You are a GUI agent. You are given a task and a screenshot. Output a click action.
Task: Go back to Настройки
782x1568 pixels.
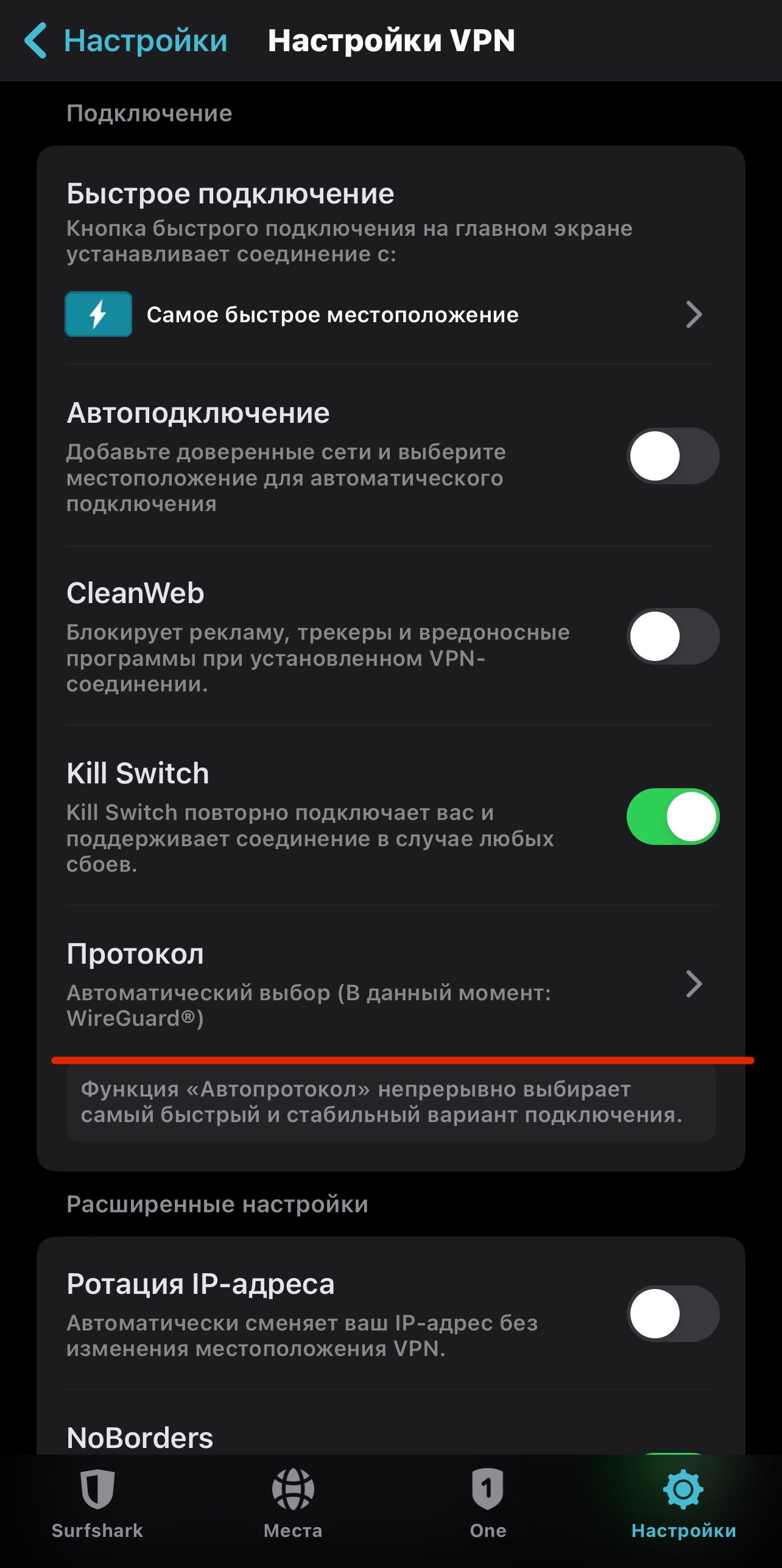(125, 41)
